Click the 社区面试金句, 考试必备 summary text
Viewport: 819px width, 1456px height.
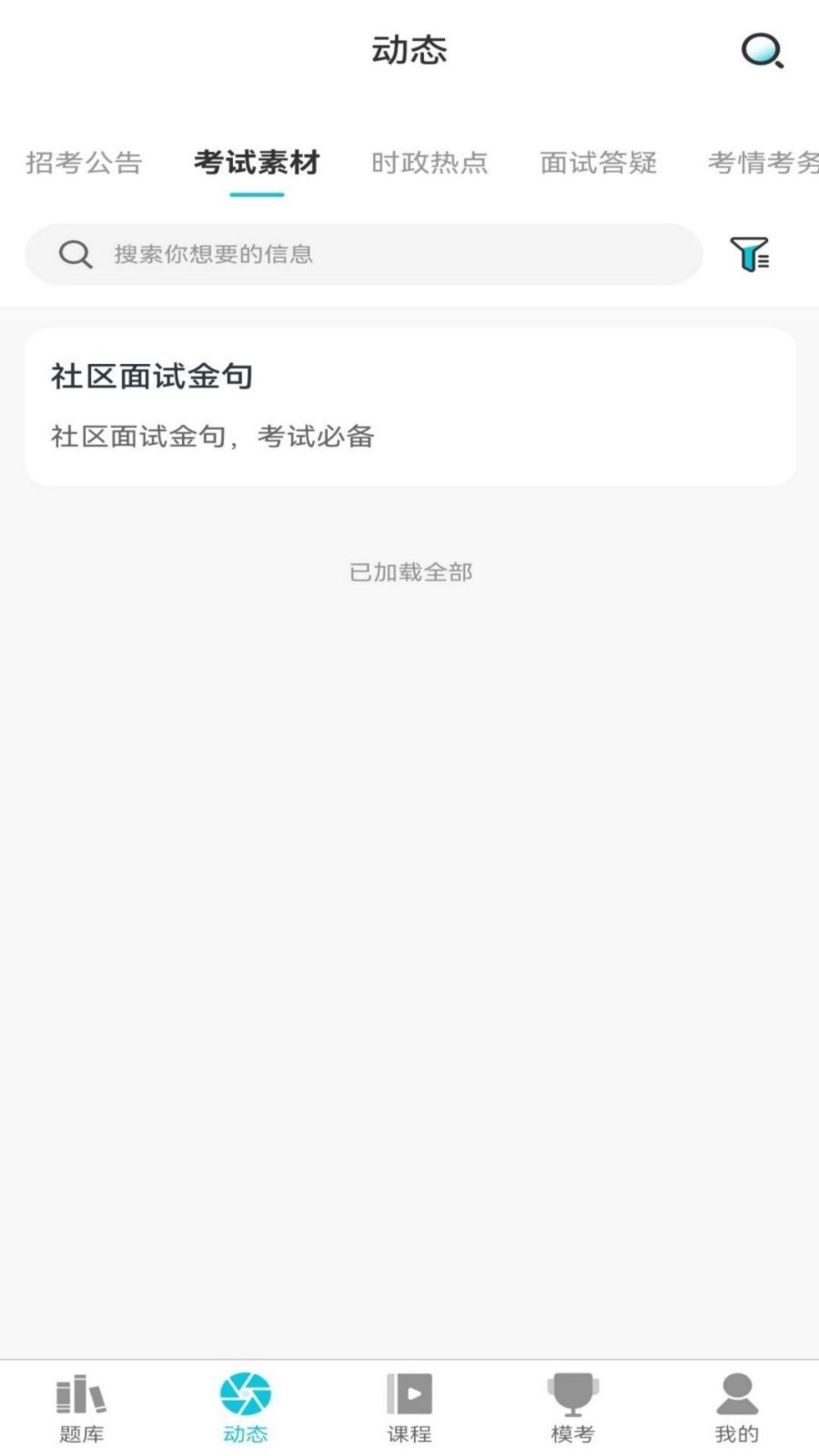(x=217, y=436)
